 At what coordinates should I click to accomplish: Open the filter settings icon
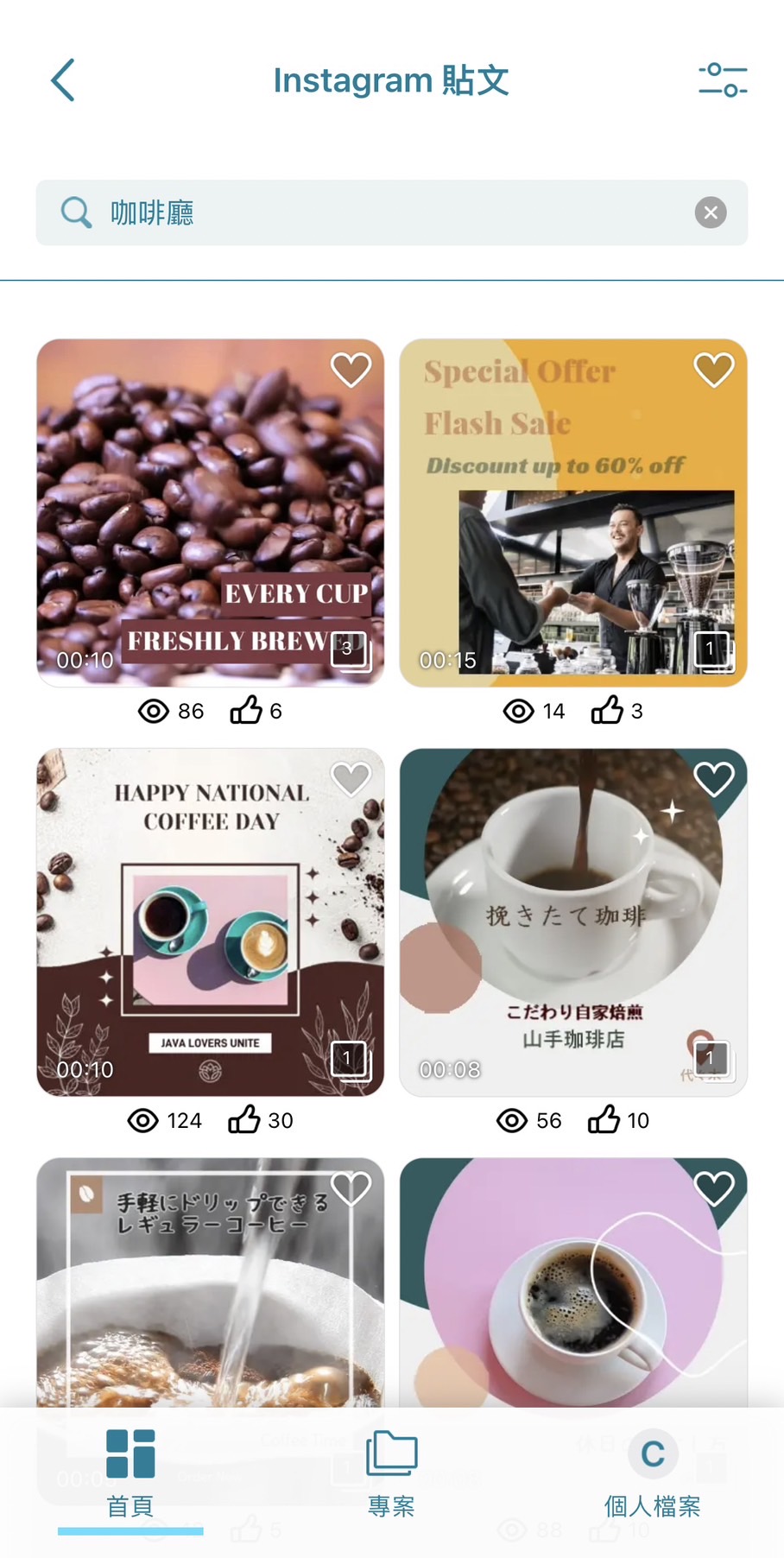(723, 80)
